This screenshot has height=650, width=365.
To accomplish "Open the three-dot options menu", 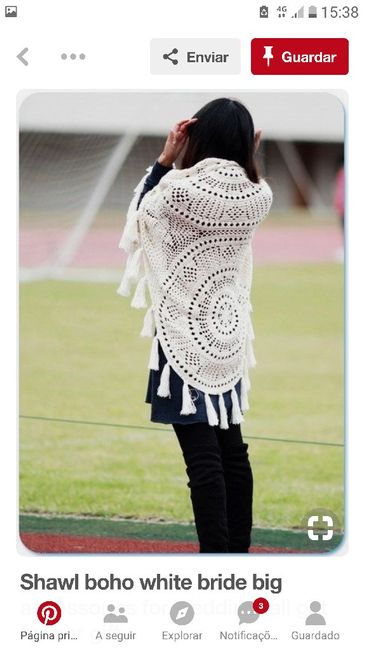I will 73,57.
